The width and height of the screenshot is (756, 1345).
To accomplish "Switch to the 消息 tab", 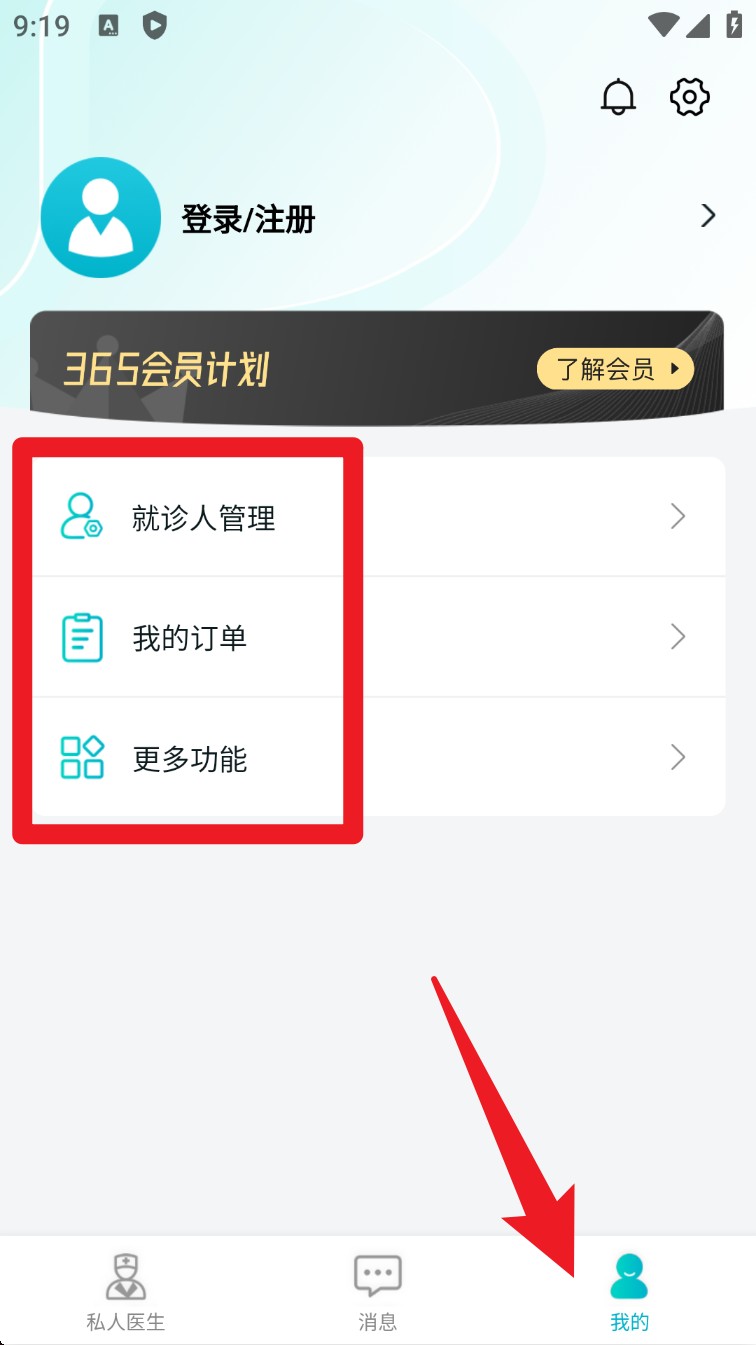I will coord(378,1291).
